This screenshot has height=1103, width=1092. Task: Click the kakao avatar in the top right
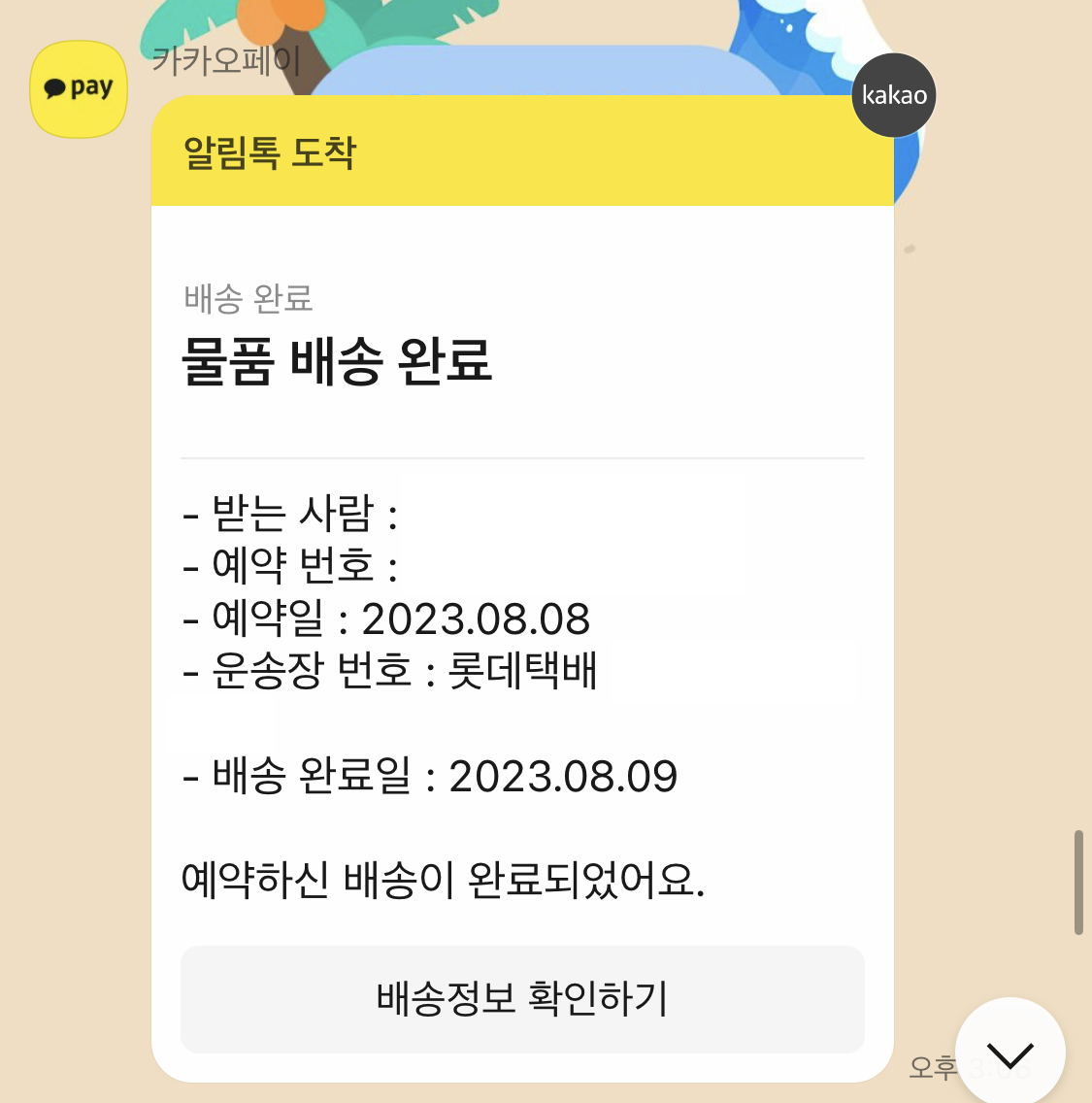tap(892, 94)
